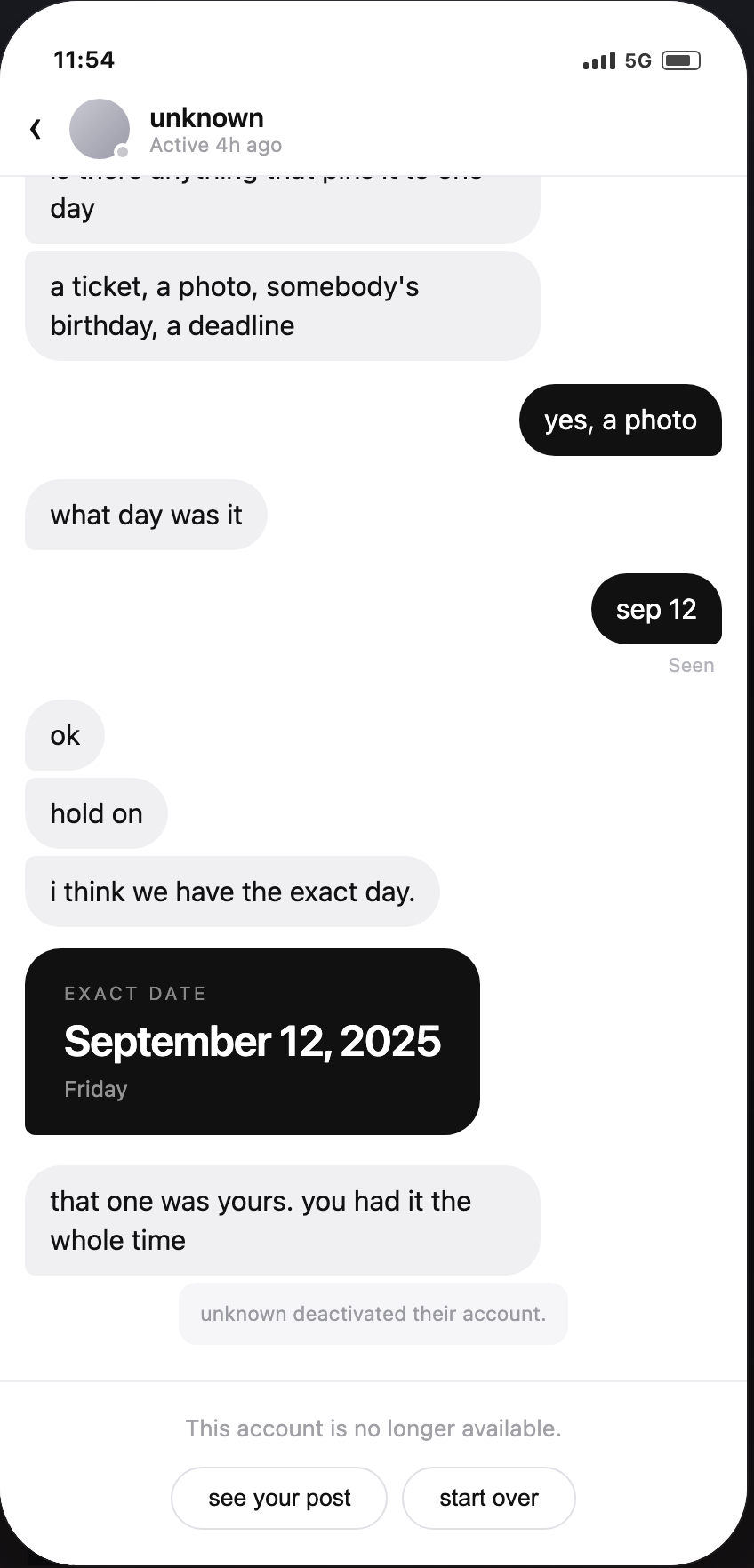Tap the "see your post" button

(279, 1498)
